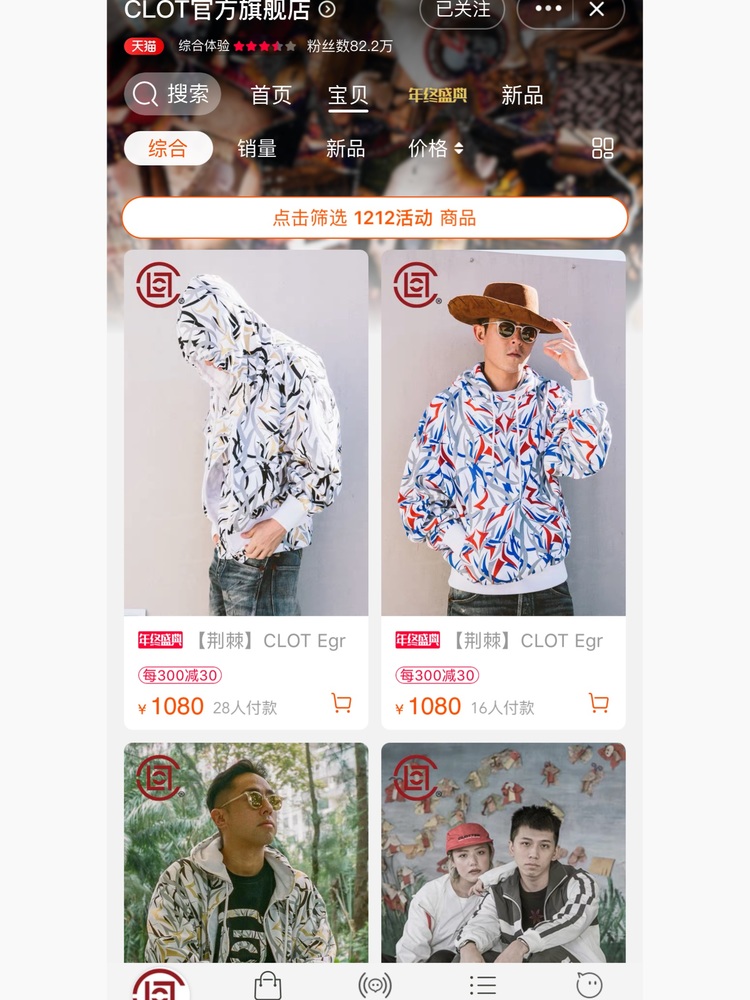Sort products by 销量

pos(257,148)
